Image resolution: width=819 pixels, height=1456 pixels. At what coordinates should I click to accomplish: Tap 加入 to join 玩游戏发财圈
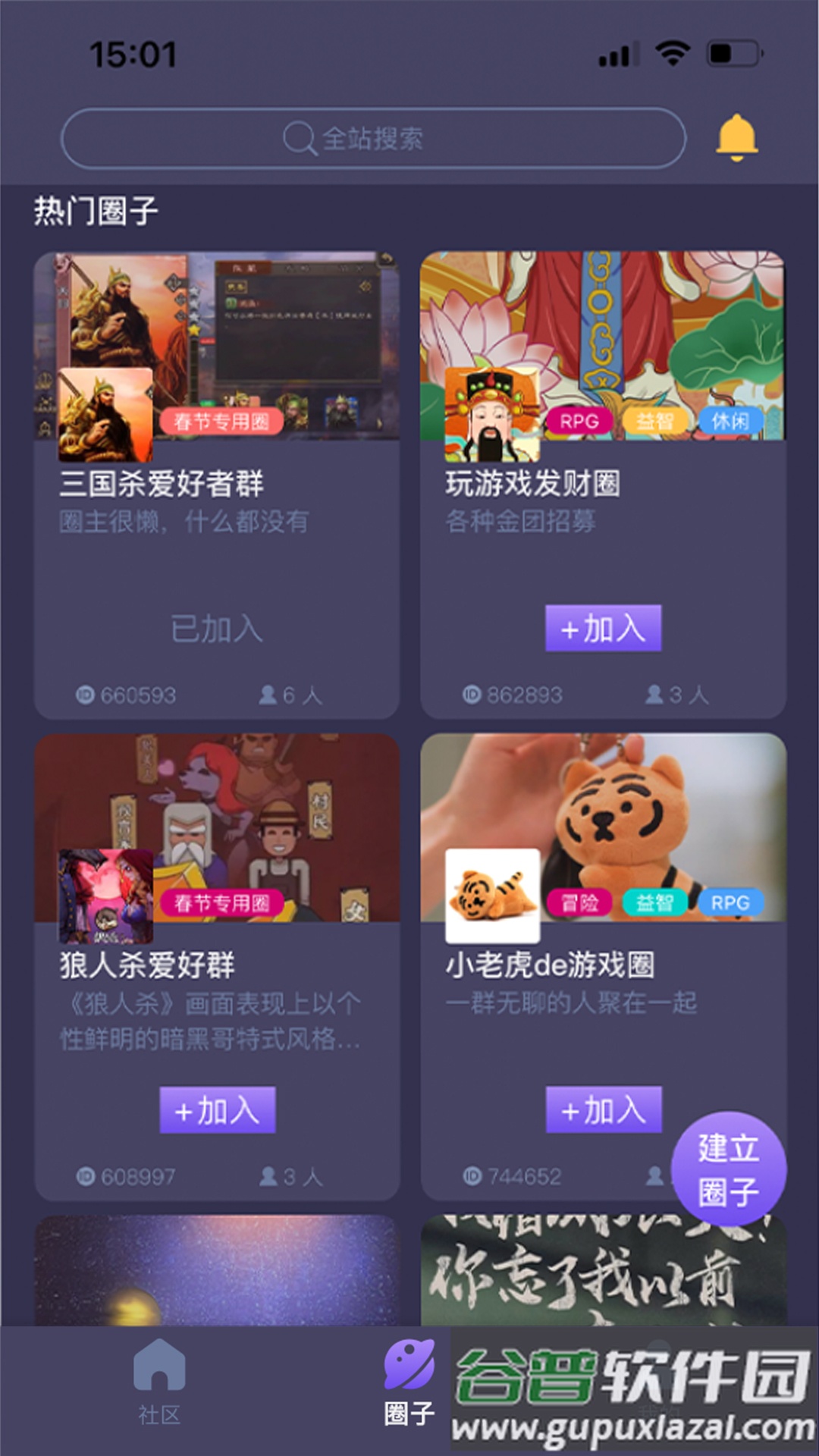point(605,629)
